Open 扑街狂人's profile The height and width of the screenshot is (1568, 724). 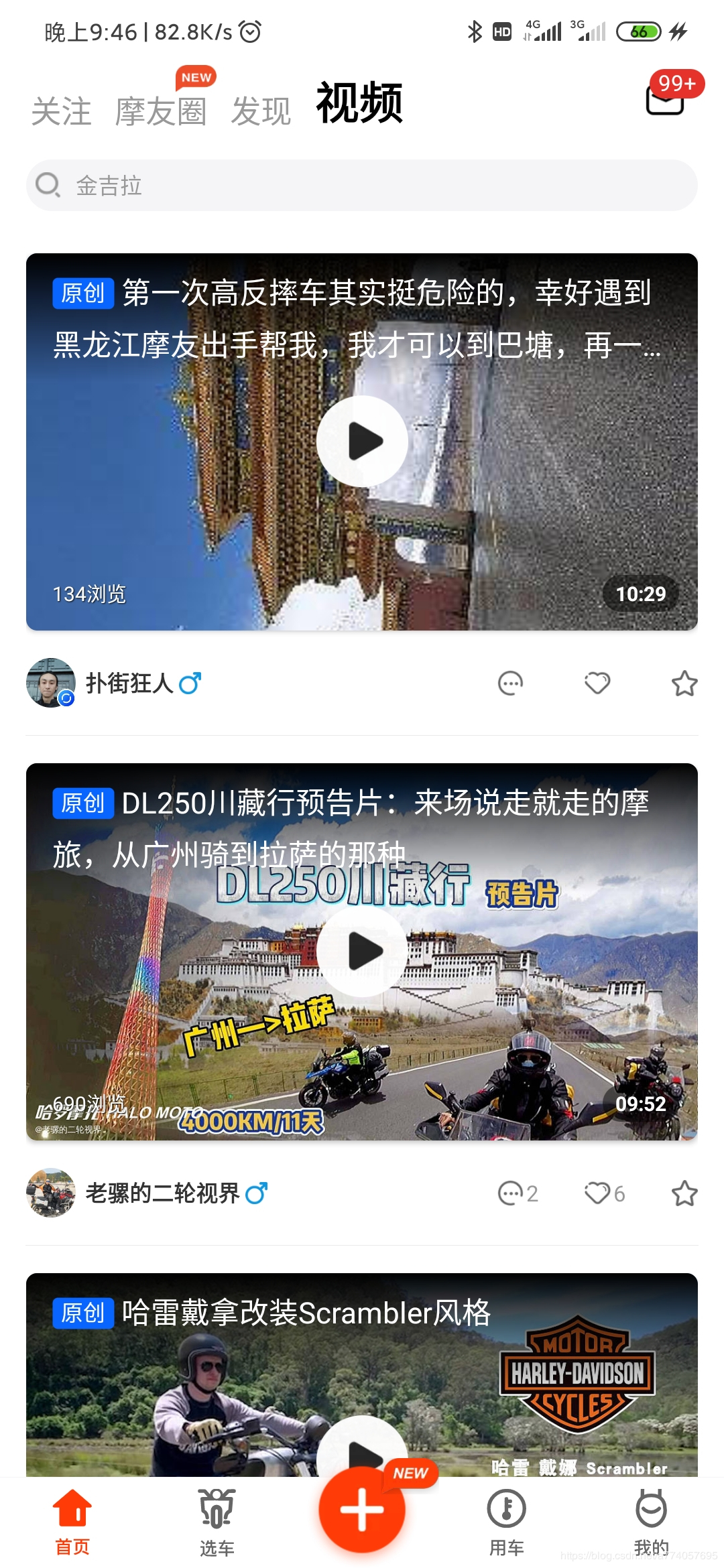click(51, 683)
